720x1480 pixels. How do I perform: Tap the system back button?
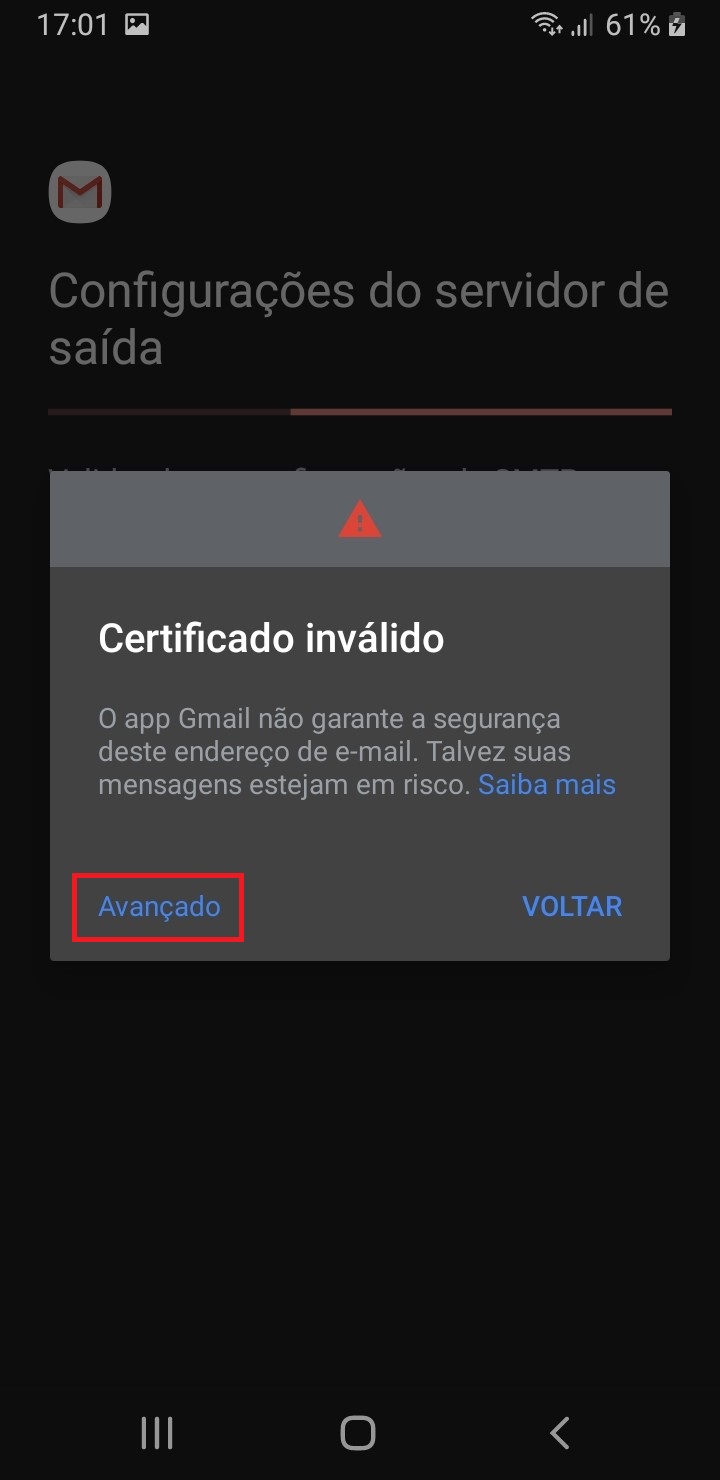tap(560, 1432)
